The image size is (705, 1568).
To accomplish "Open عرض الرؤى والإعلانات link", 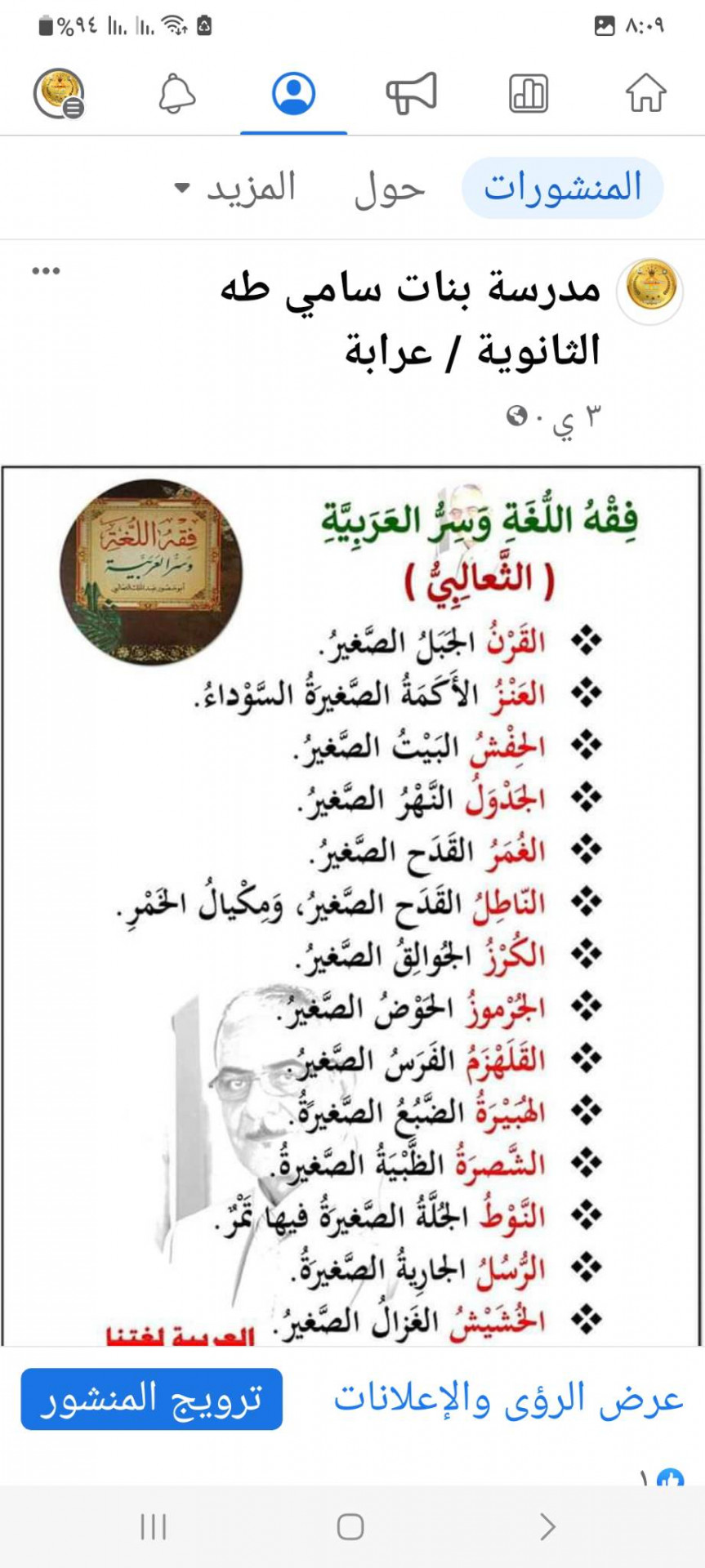I will coord(508,1400).
